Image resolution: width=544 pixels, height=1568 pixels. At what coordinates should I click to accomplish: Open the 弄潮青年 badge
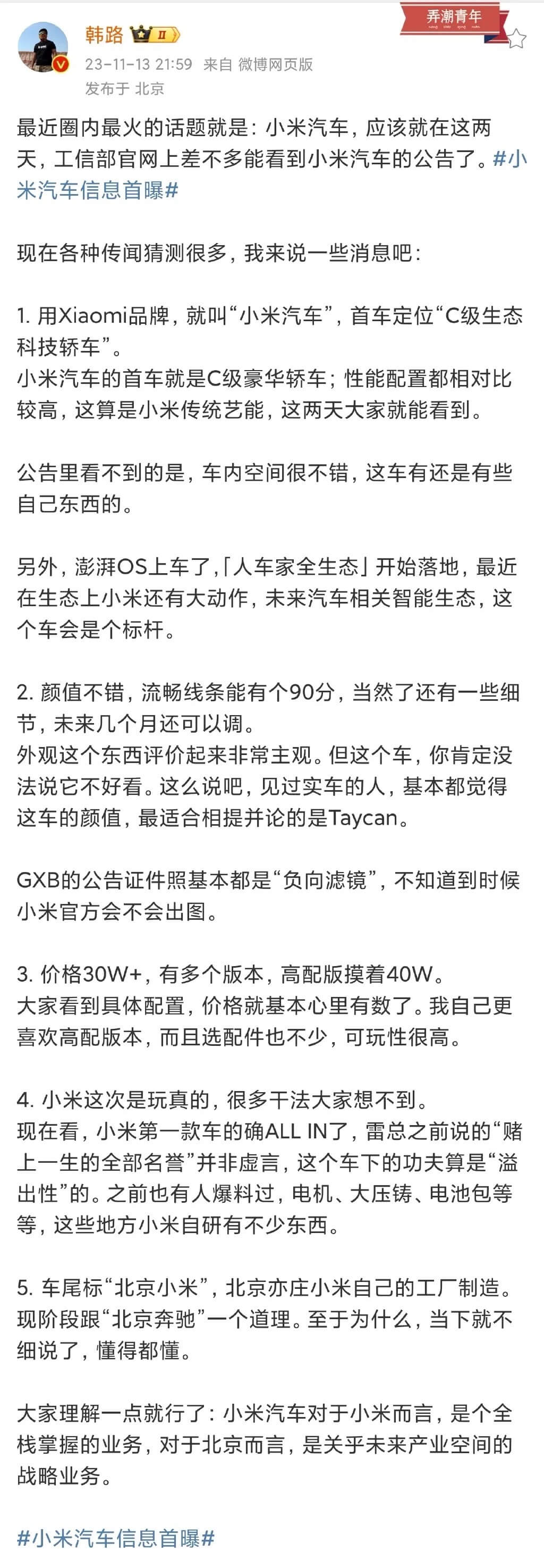tap(453, 17)
